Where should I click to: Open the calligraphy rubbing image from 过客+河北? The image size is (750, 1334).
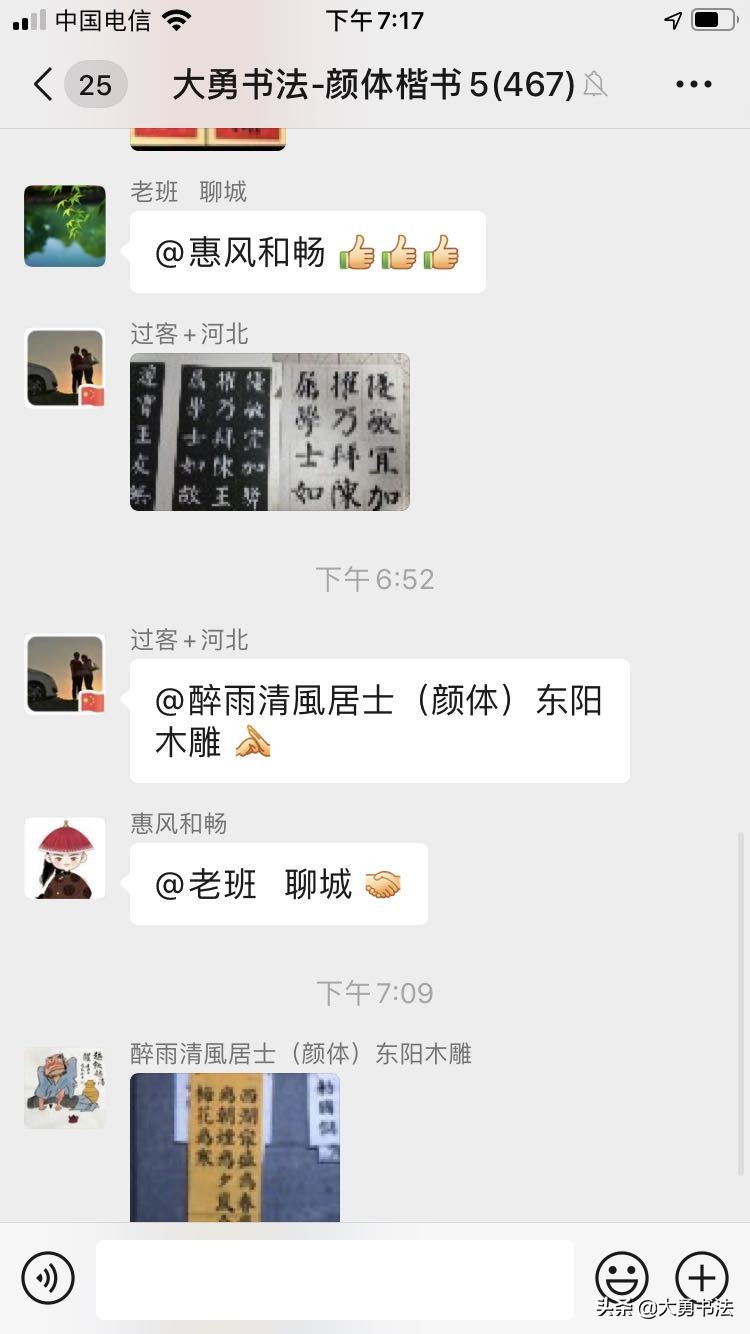click(270, 431)
